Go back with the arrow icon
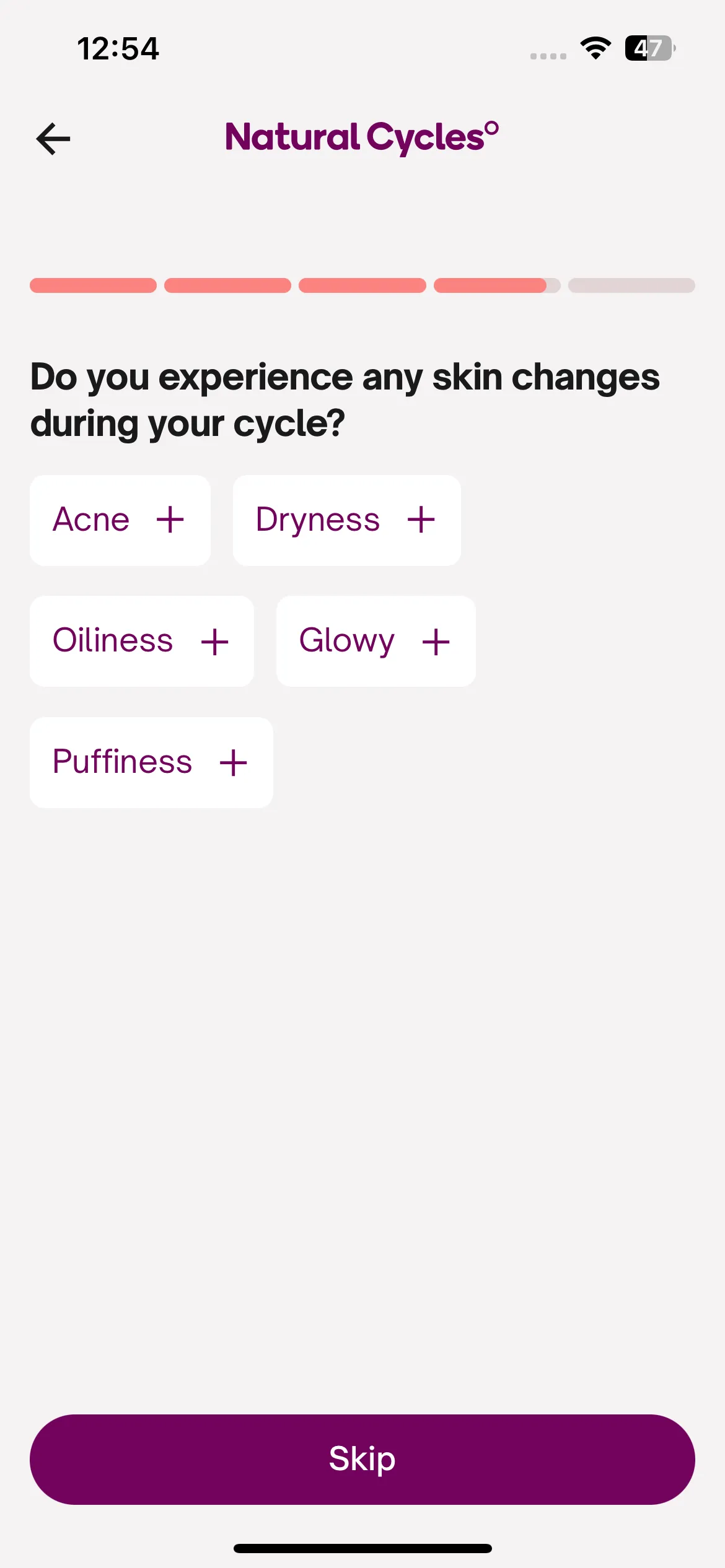The image size is (725, 1568). 53,138
